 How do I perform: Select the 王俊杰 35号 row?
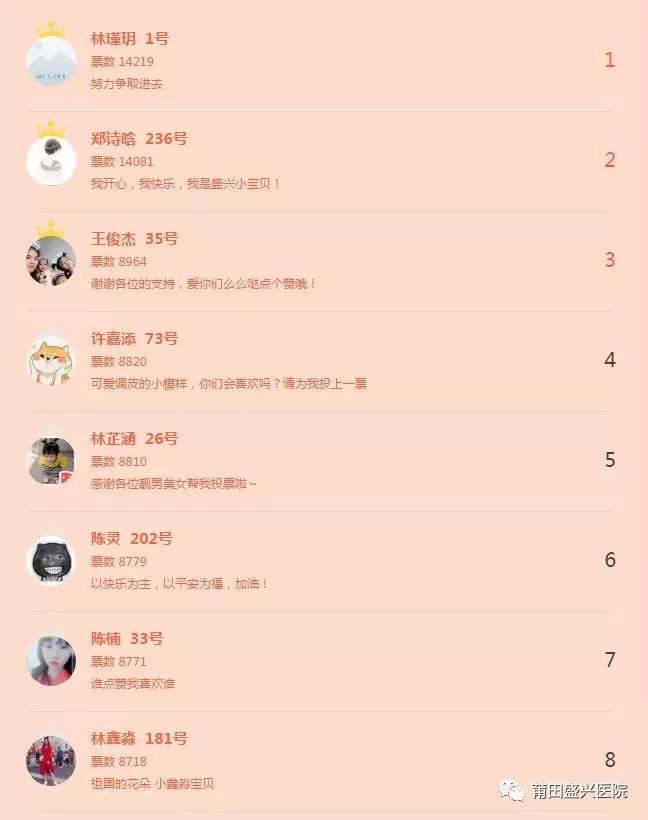(134, 239)
